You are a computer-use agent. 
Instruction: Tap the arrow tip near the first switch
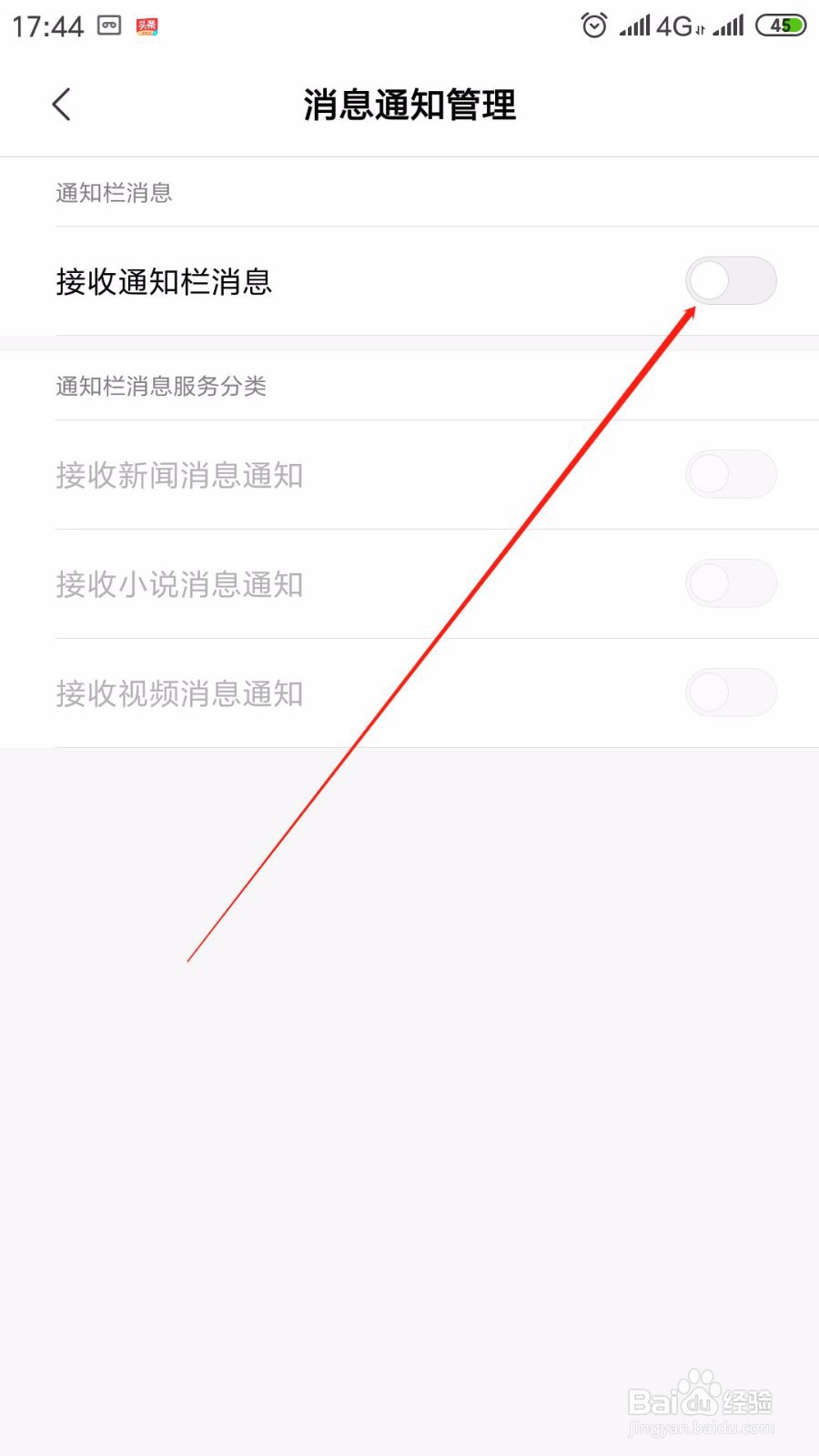tap(695, 307)
